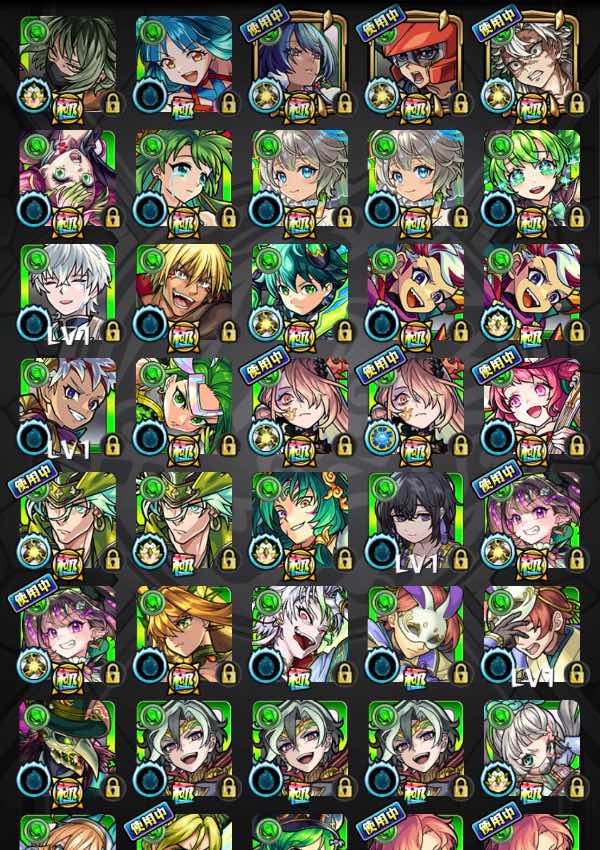Choose the red-helmeted character marked 使用中

click(416, 64)
